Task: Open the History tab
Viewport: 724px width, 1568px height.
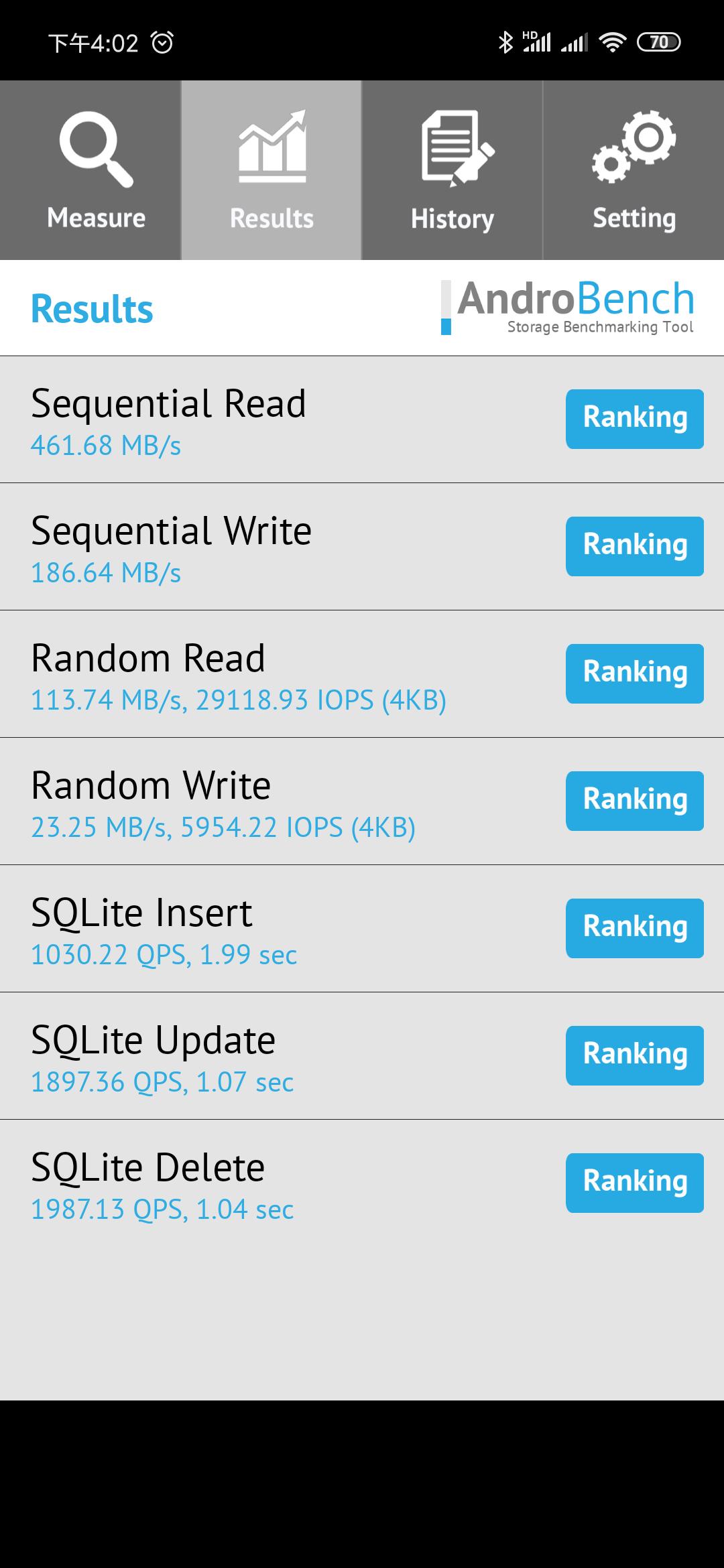Action: click(x=452, y=170)
